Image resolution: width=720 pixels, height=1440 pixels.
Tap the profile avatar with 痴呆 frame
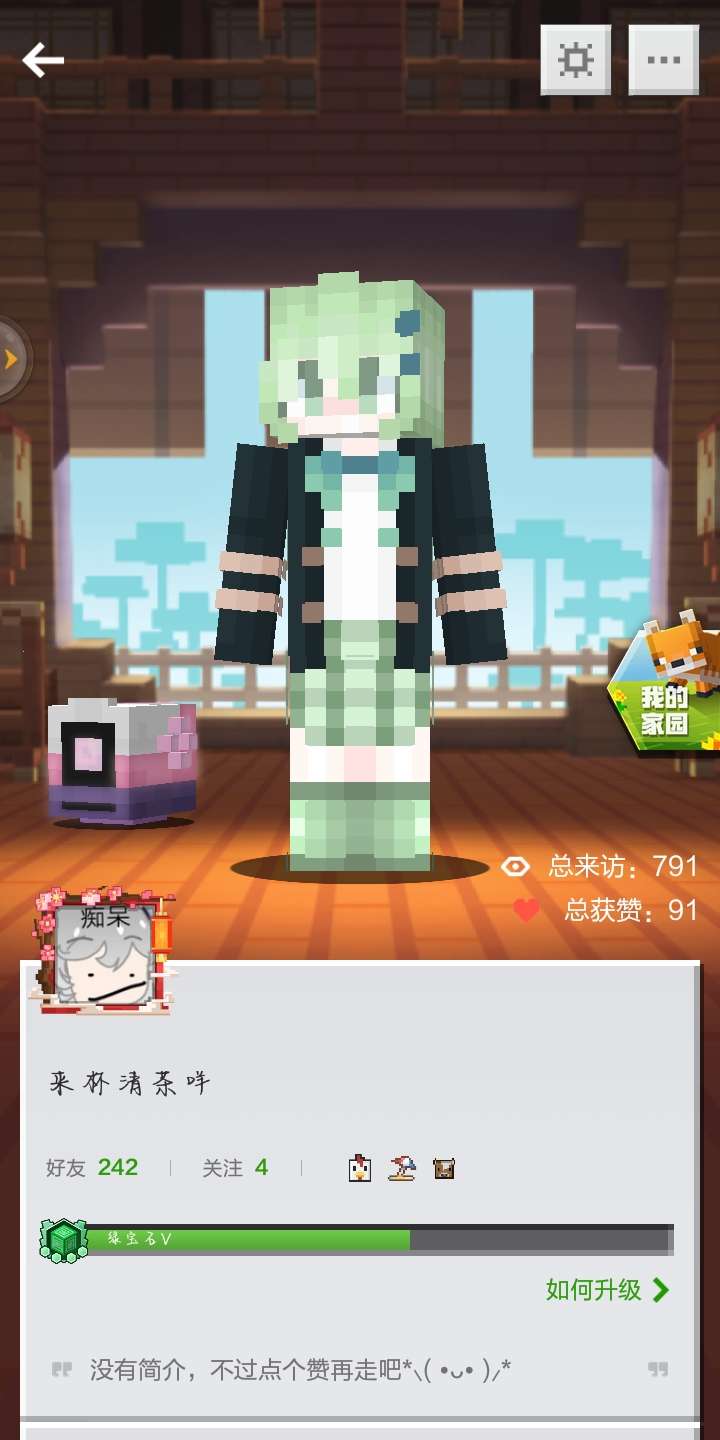pyautogui.click(x=104, y=953)
